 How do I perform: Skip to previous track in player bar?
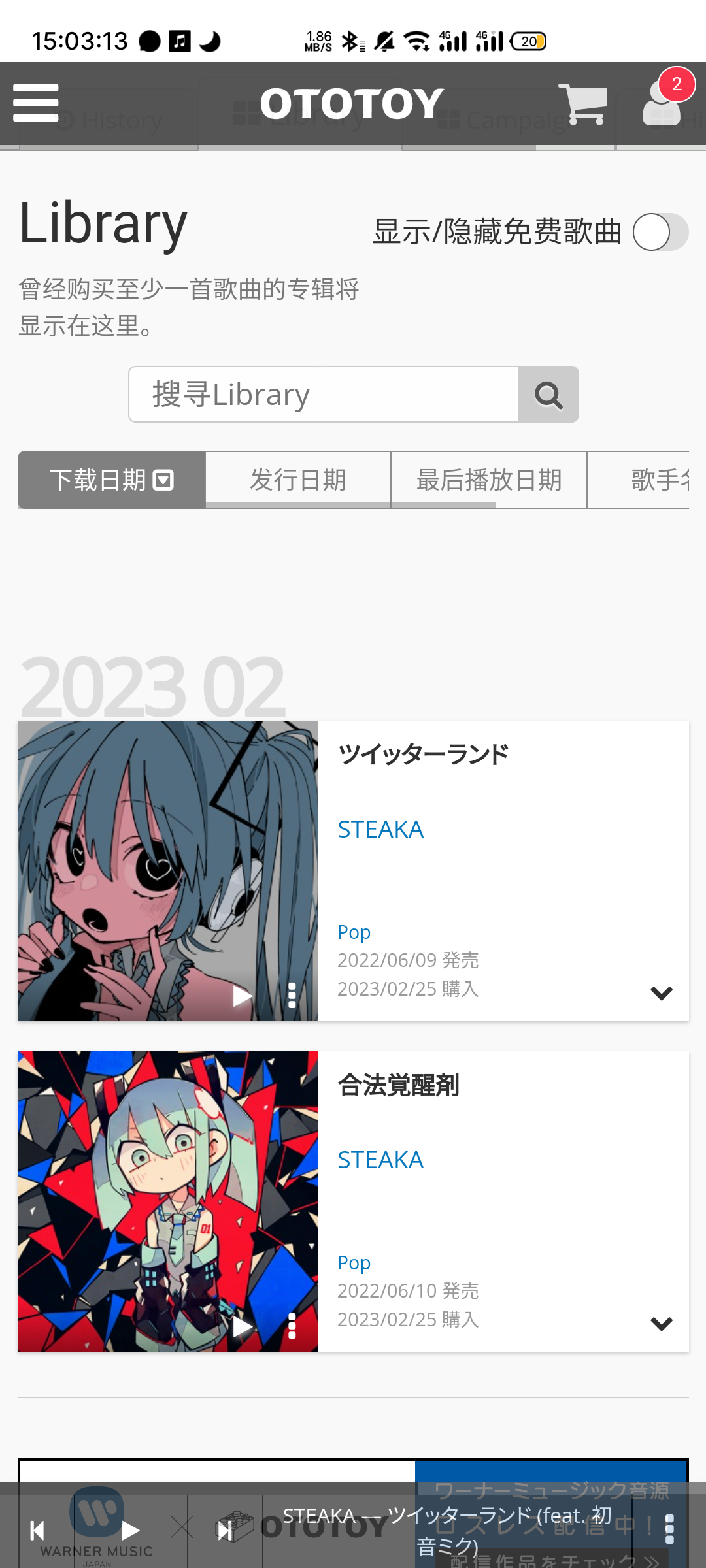[x=37, y=1530]
